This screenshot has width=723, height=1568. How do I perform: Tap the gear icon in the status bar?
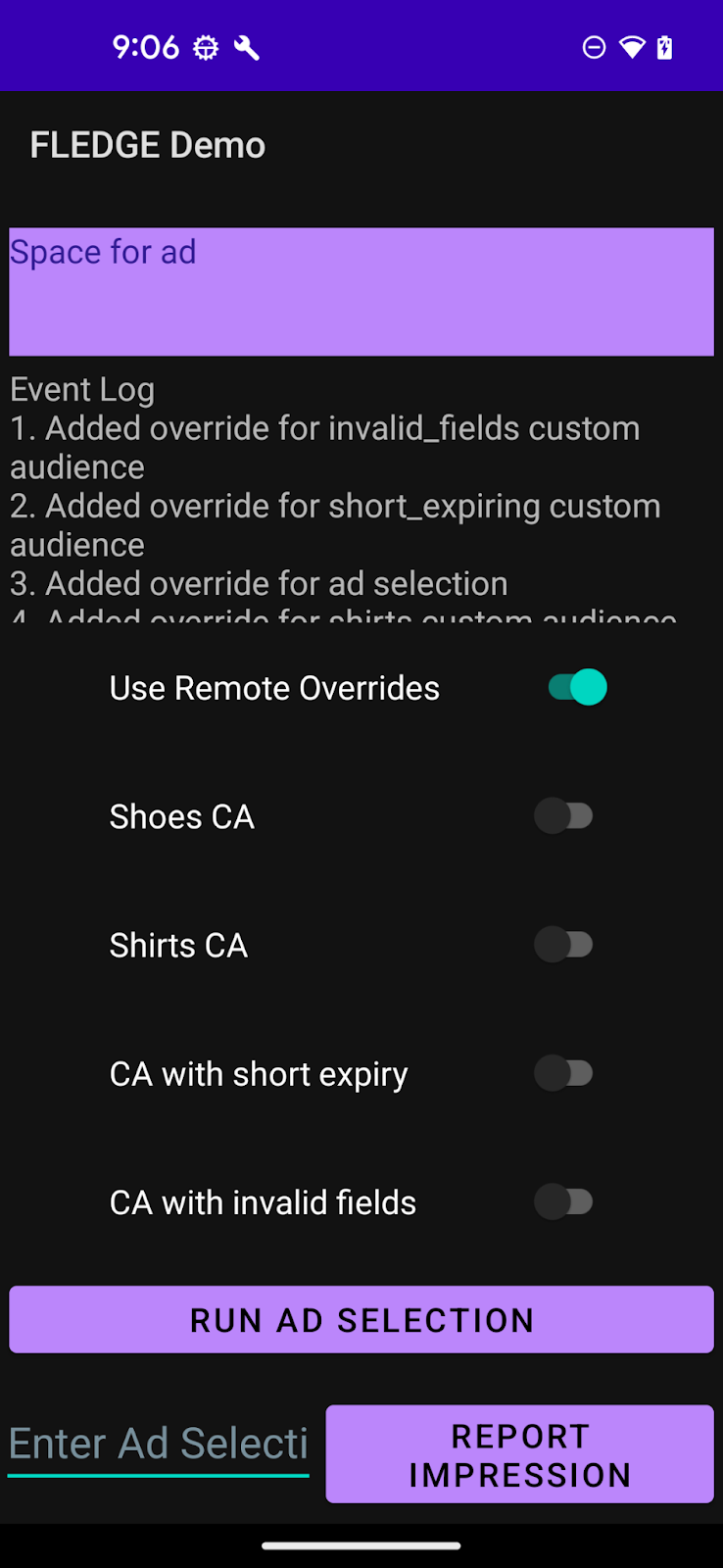205,46
